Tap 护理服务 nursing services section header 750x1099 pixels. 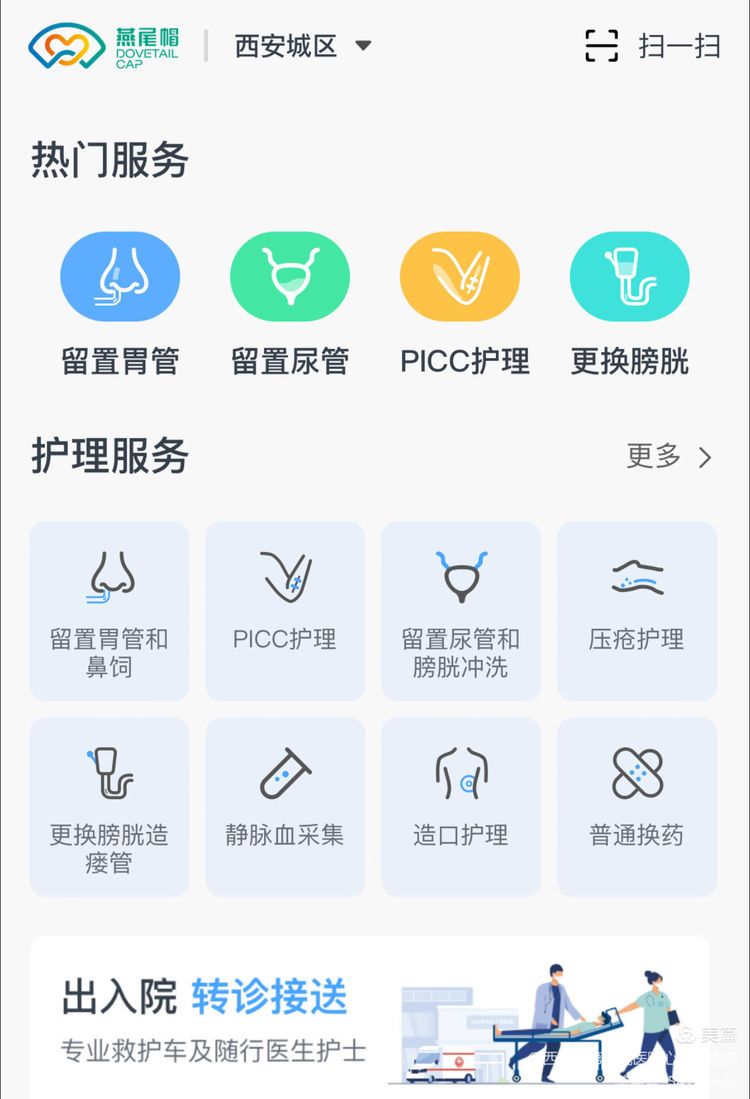click(110, 455)
